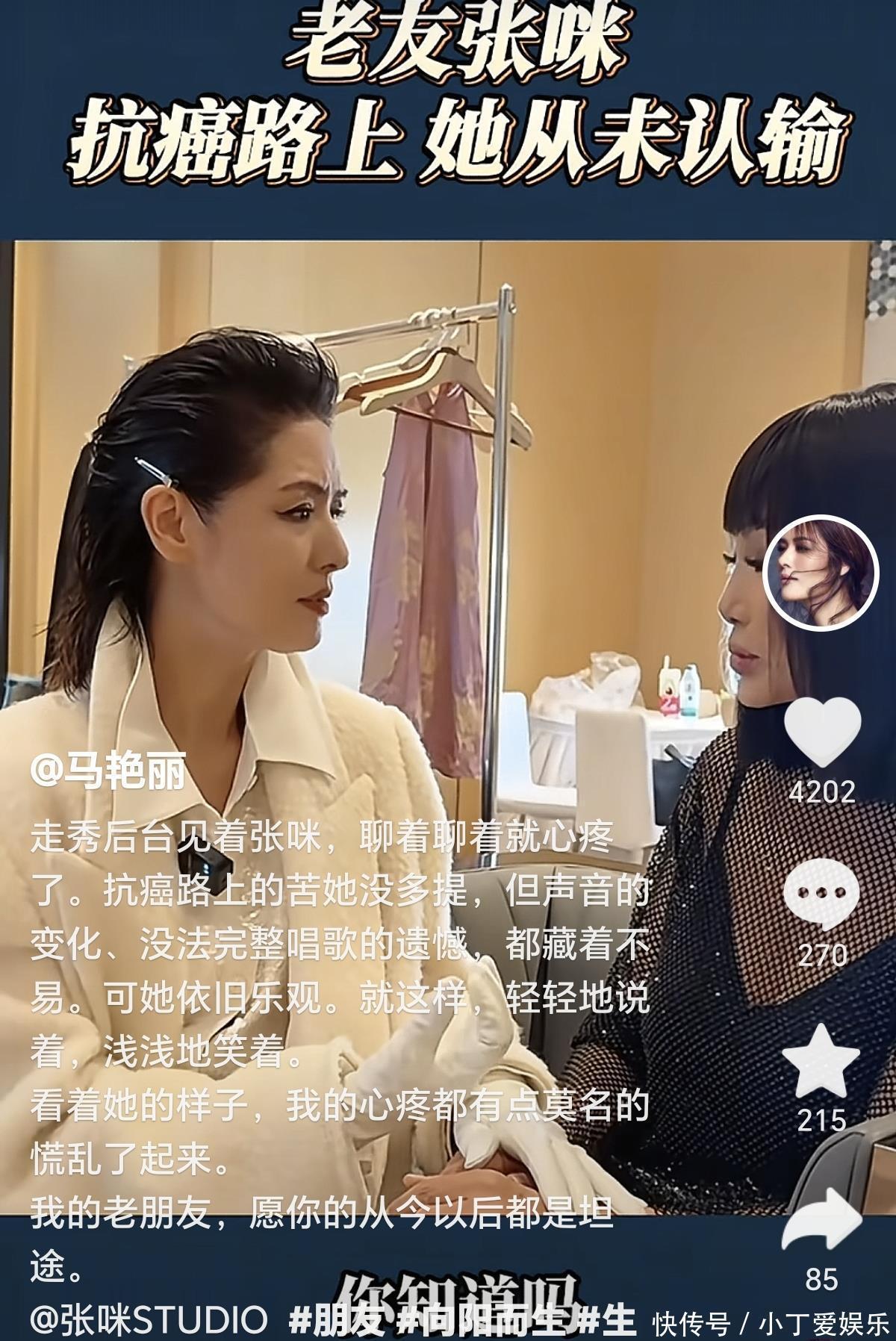Tap the #朋友 hashtag
Viewport: 896px width, 1341px height.
pos(337,1320)
